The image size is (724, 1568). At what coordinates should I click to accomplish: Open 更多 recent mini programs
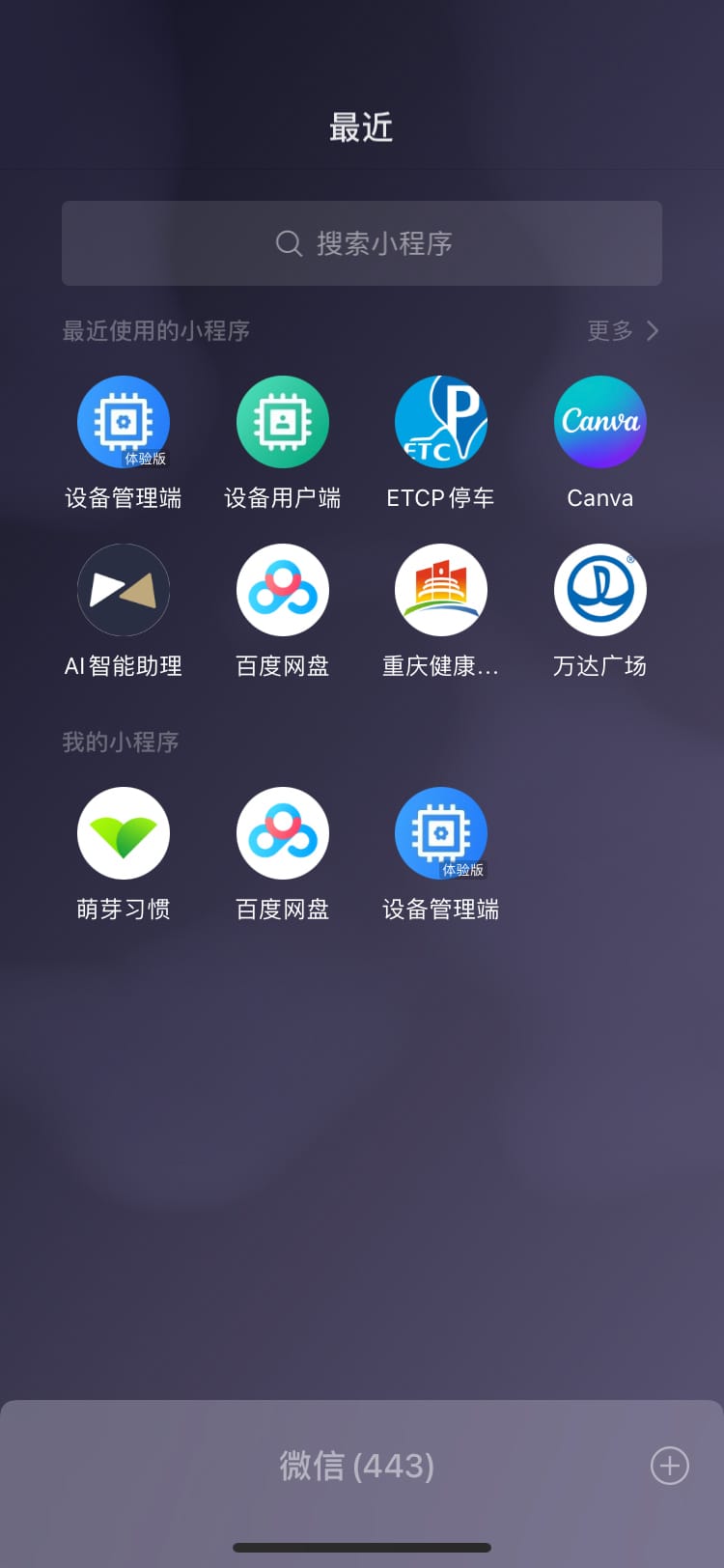pos(623,331)
